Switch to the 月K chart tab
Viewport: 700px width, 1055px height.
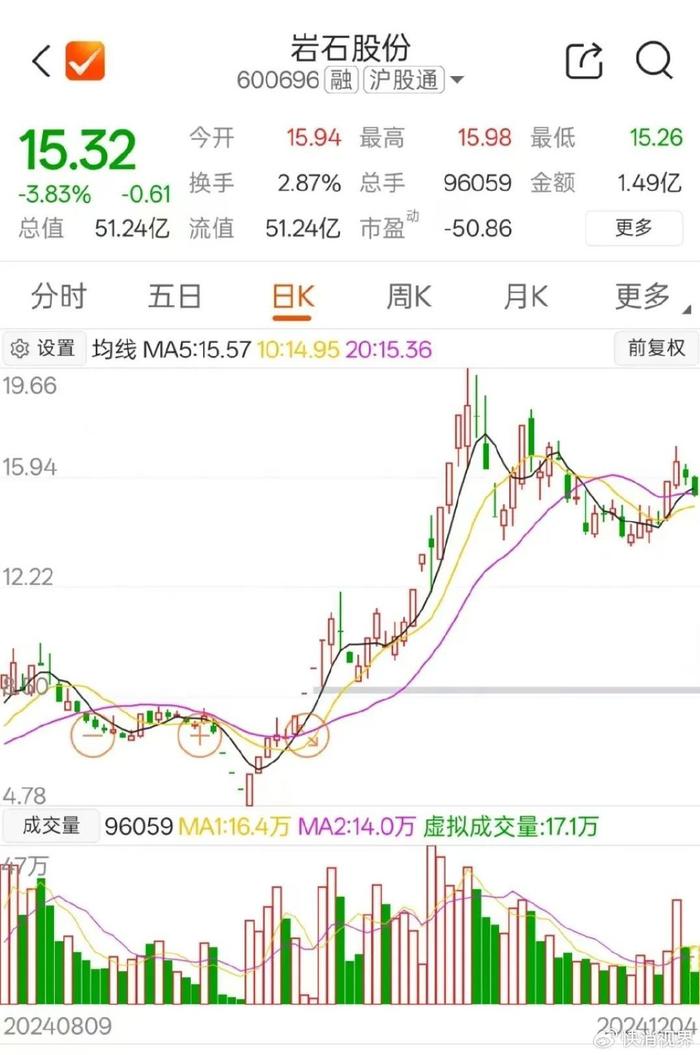click(526, 296)
